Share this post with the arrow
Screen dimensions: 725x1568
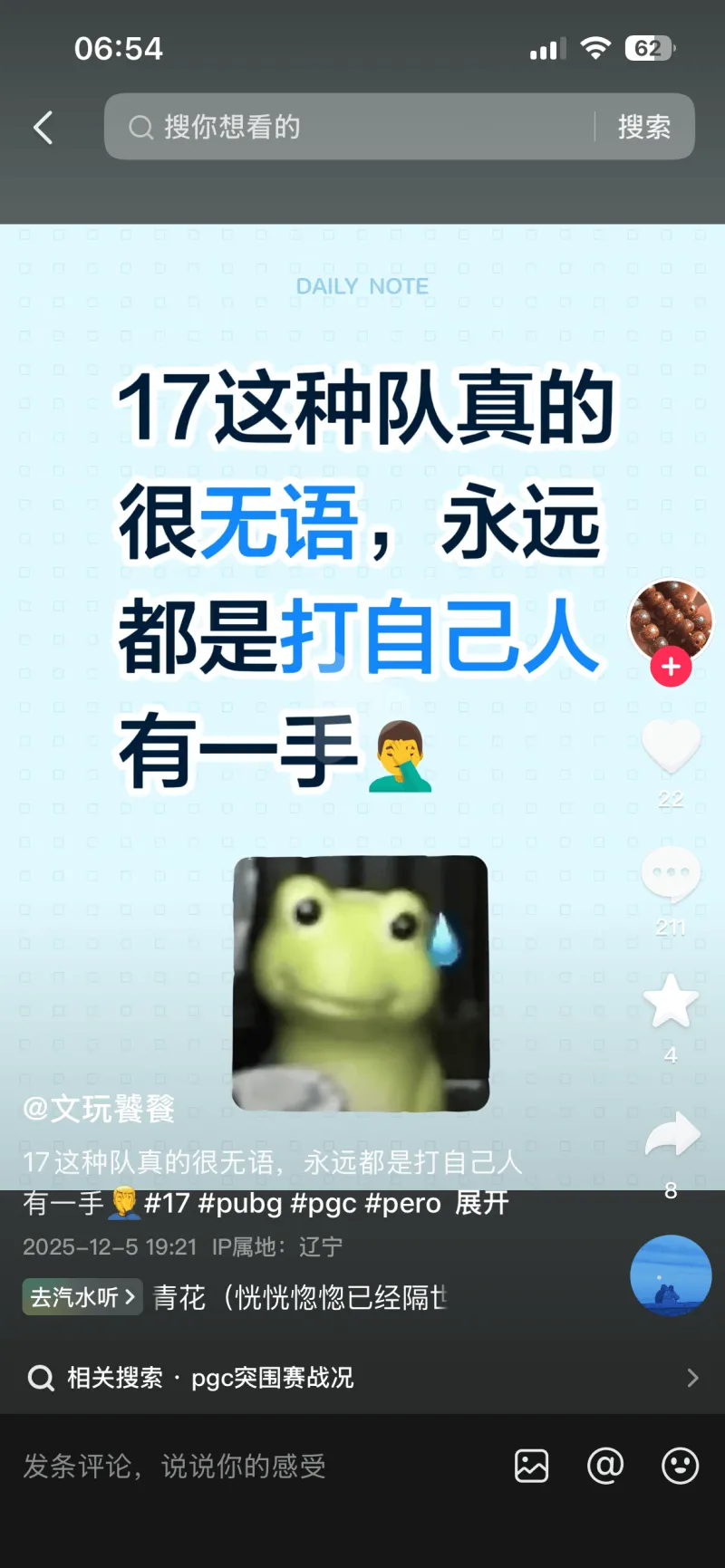click(x=672, y=1137)
